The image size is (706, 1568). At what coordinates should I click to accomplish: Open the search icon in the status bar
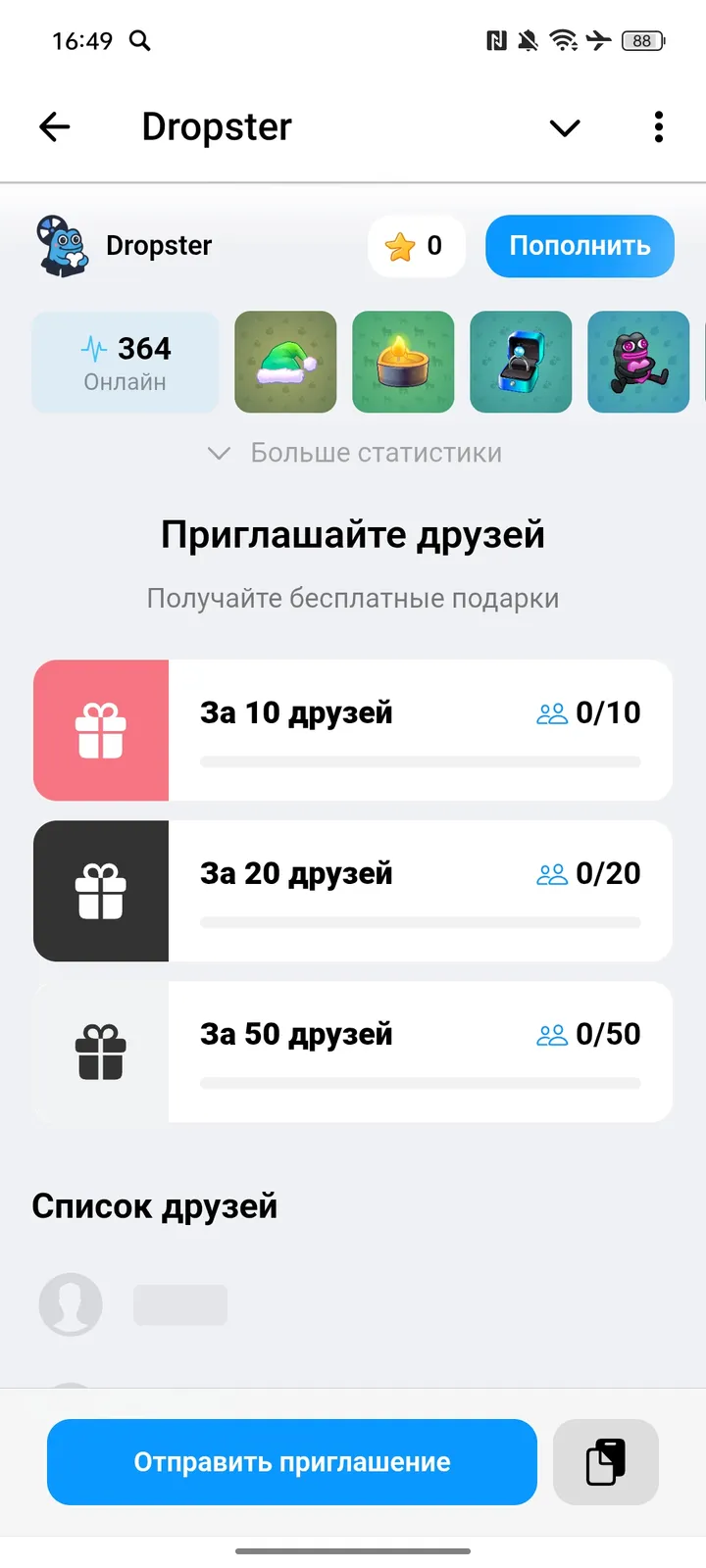click(138, 41)
